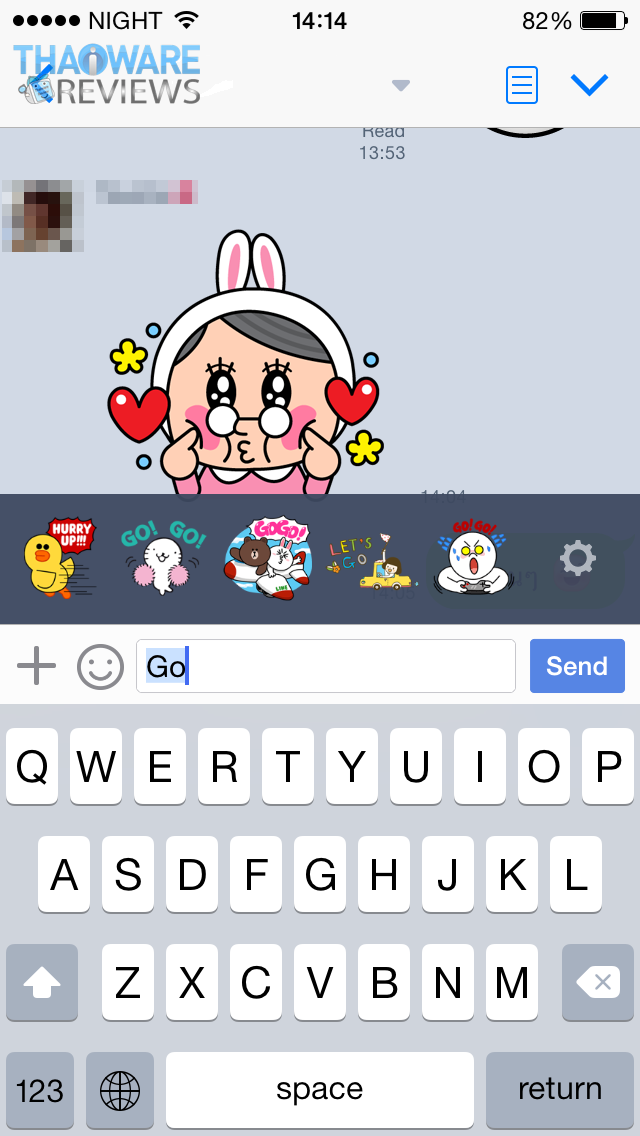
Task: Open sticker suggestion settings gear
Action: (x=577, y=558)
